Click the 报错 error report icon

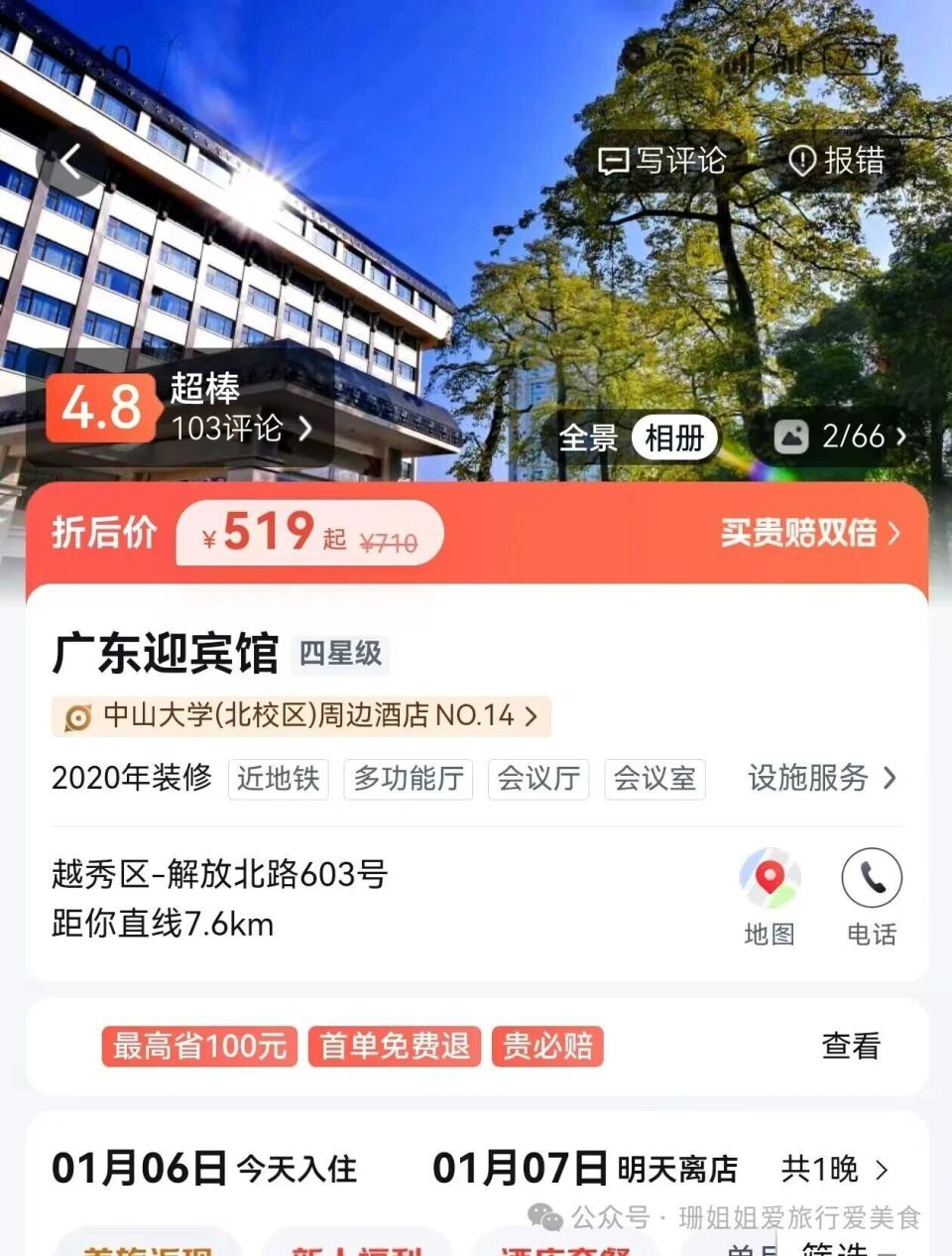click(836, 160)
